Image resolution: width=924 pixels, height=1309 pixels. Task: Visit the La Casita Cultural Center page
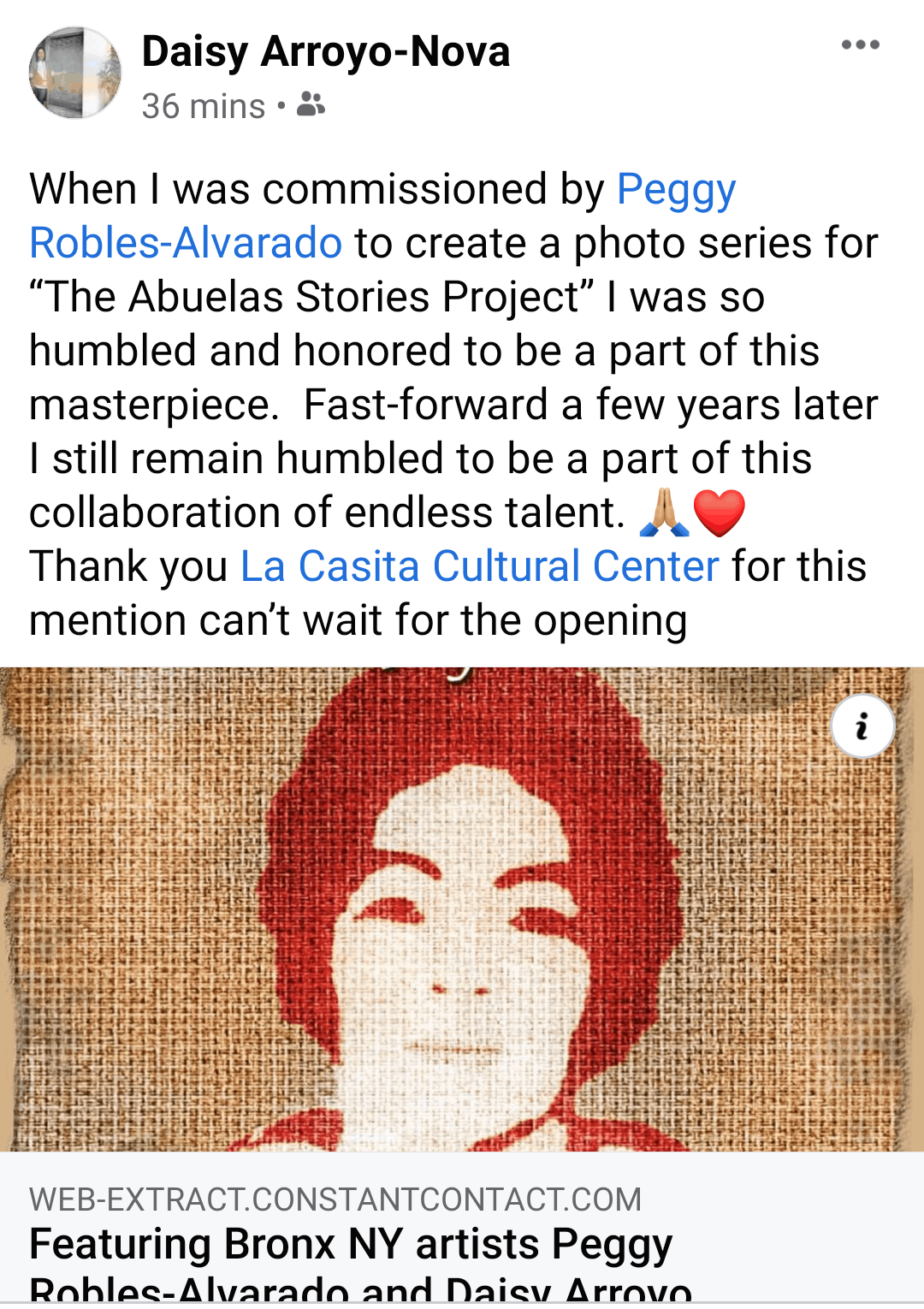tap(479, 566)
